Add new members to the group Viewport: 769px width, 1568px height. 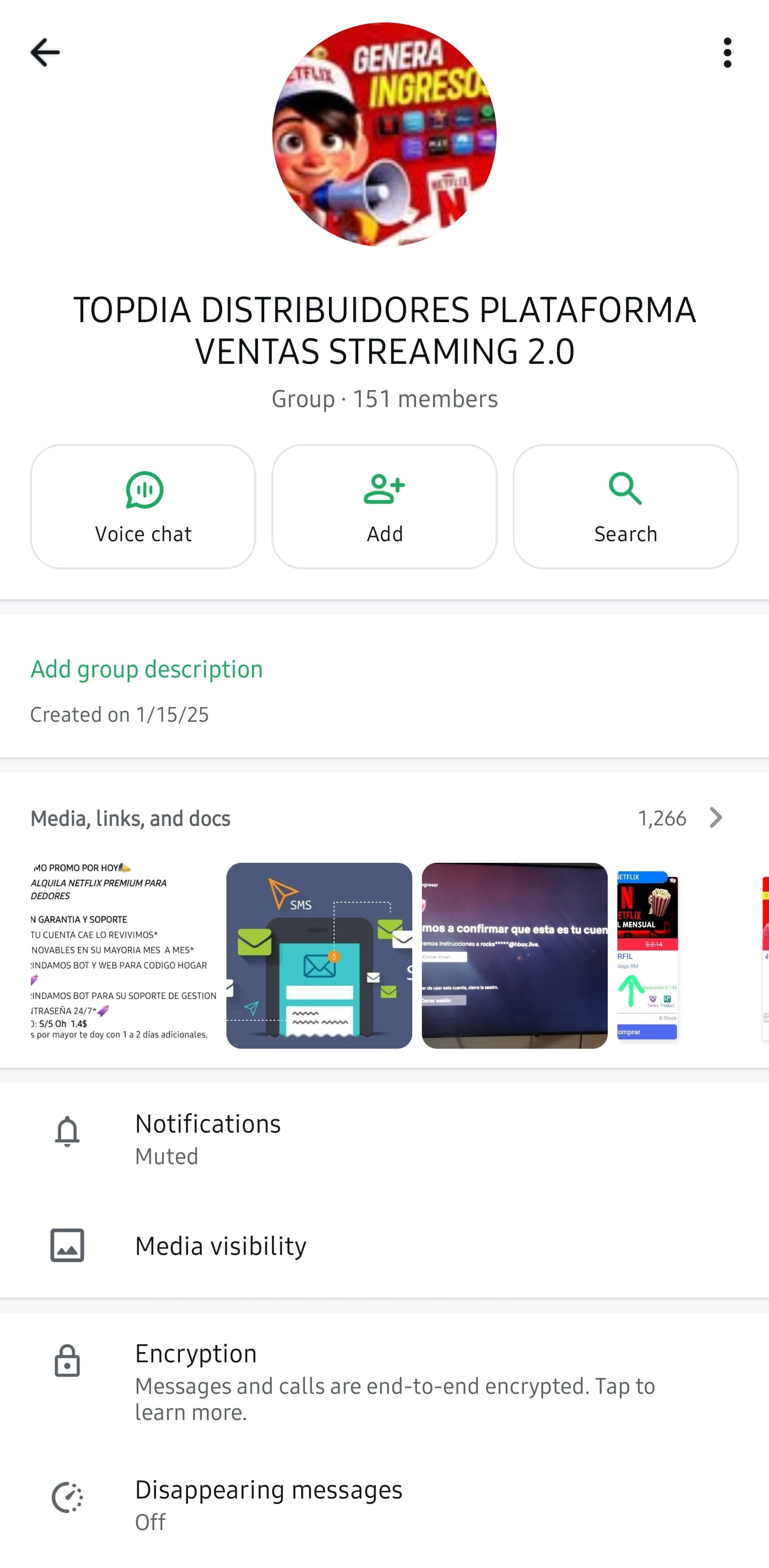tap(384, 506)
